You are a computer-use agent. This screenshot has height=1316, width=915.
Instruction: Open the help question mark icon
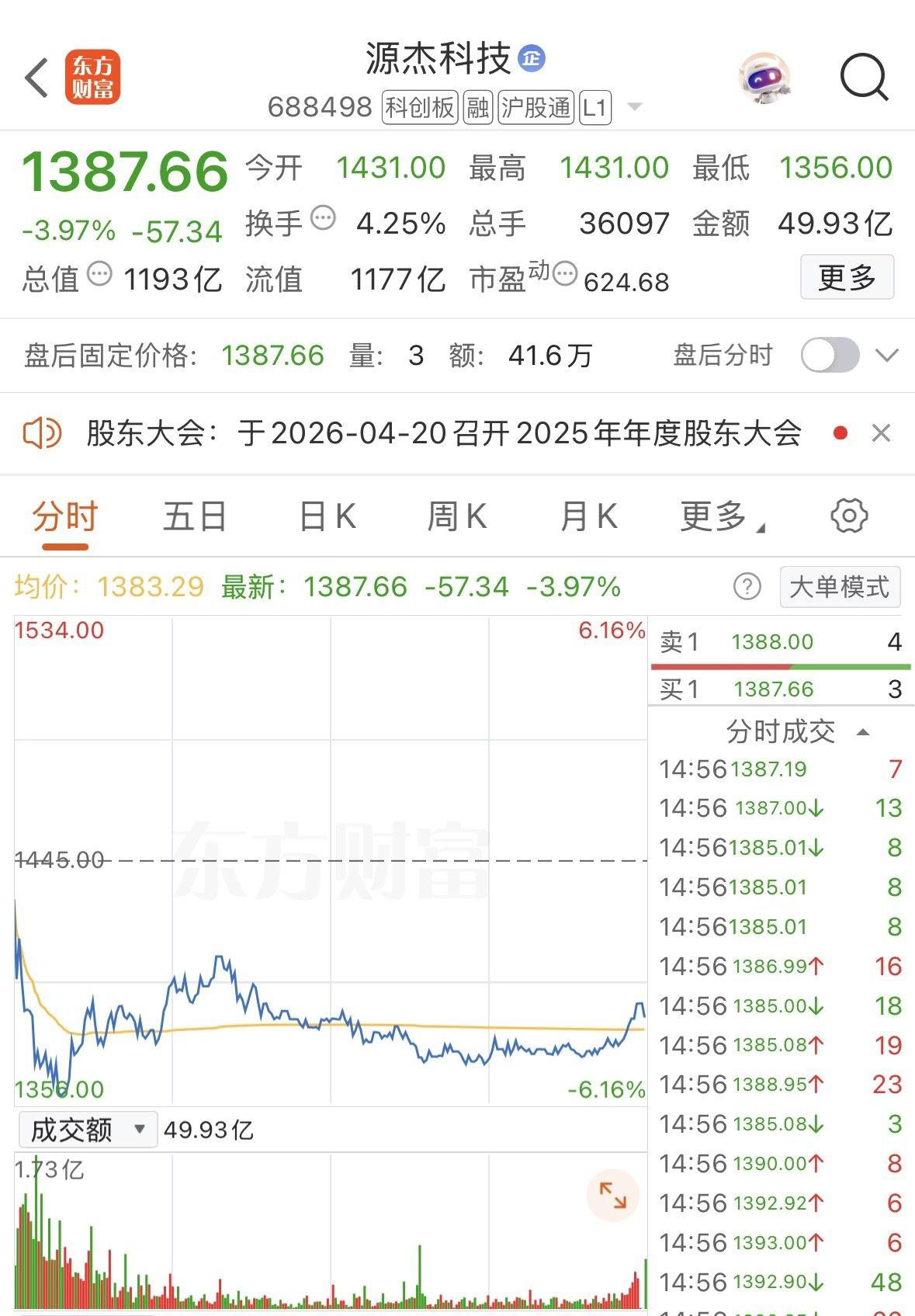(747, 587)
